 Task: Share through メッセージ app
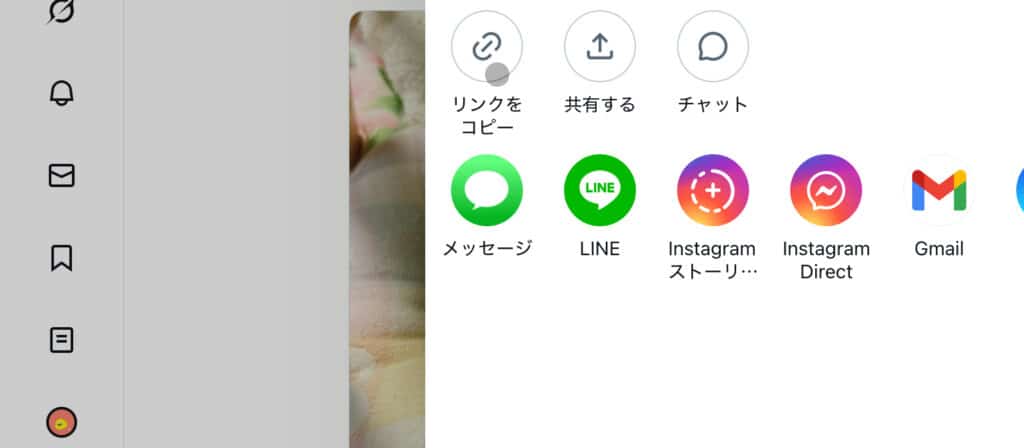pyautogui.click(x=487, y=190)
